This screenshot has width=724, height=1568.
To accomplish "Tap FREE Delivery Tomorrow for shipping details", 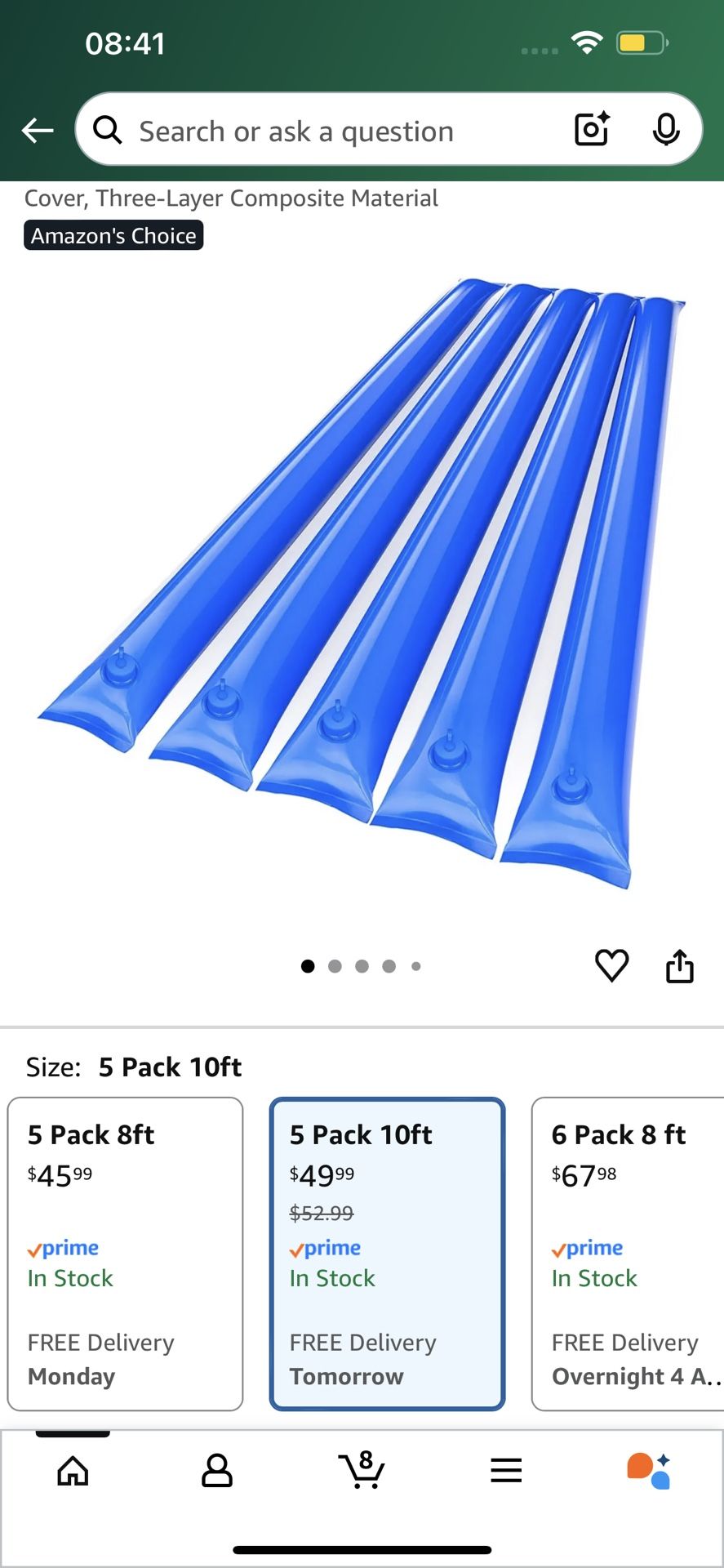I will (x=362, y=1358).
